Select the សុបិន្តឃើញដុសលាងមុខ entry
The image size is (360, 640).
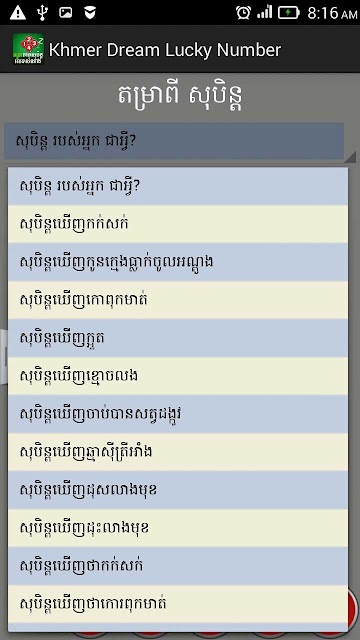coord(178,490)
